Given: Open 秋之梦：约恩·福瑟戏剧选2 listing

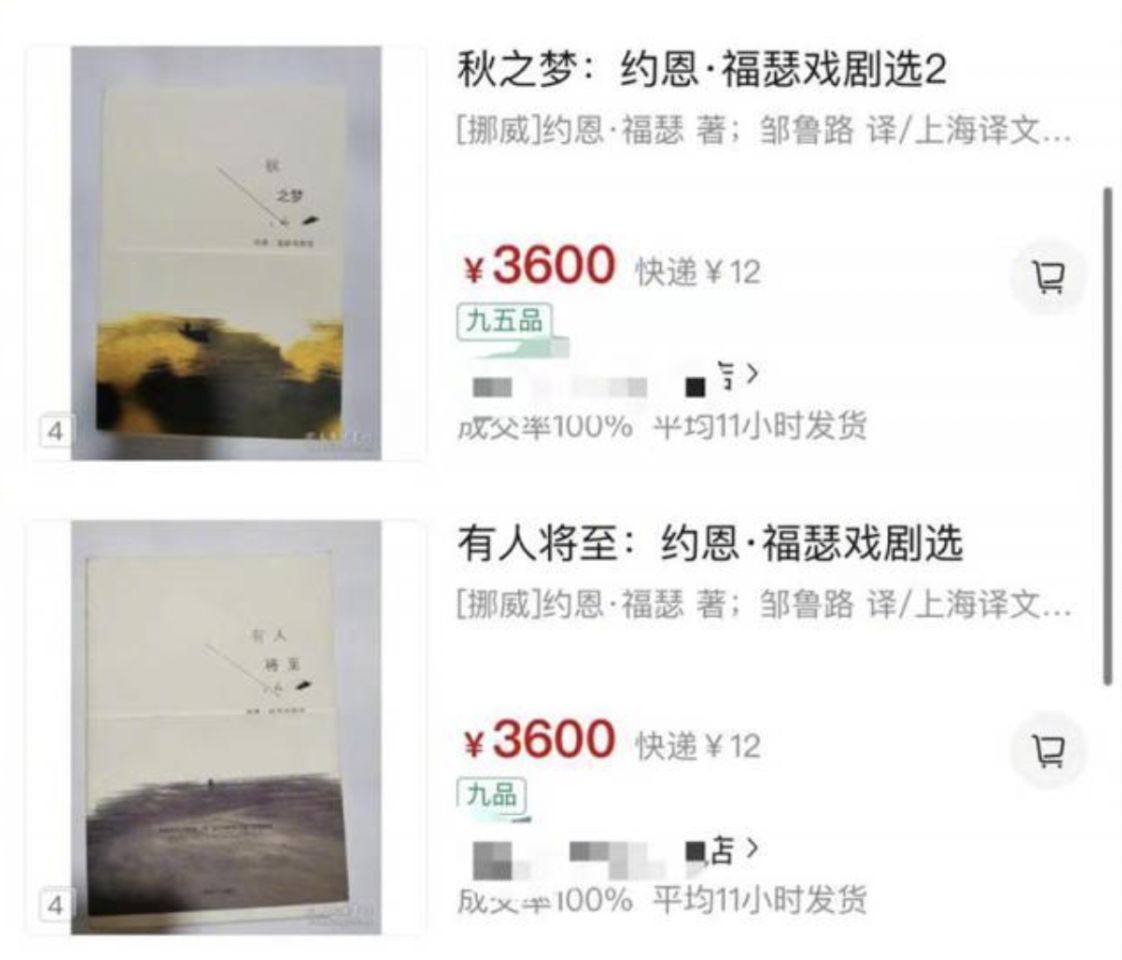Looking at the screenshot, I should [701, 70].
